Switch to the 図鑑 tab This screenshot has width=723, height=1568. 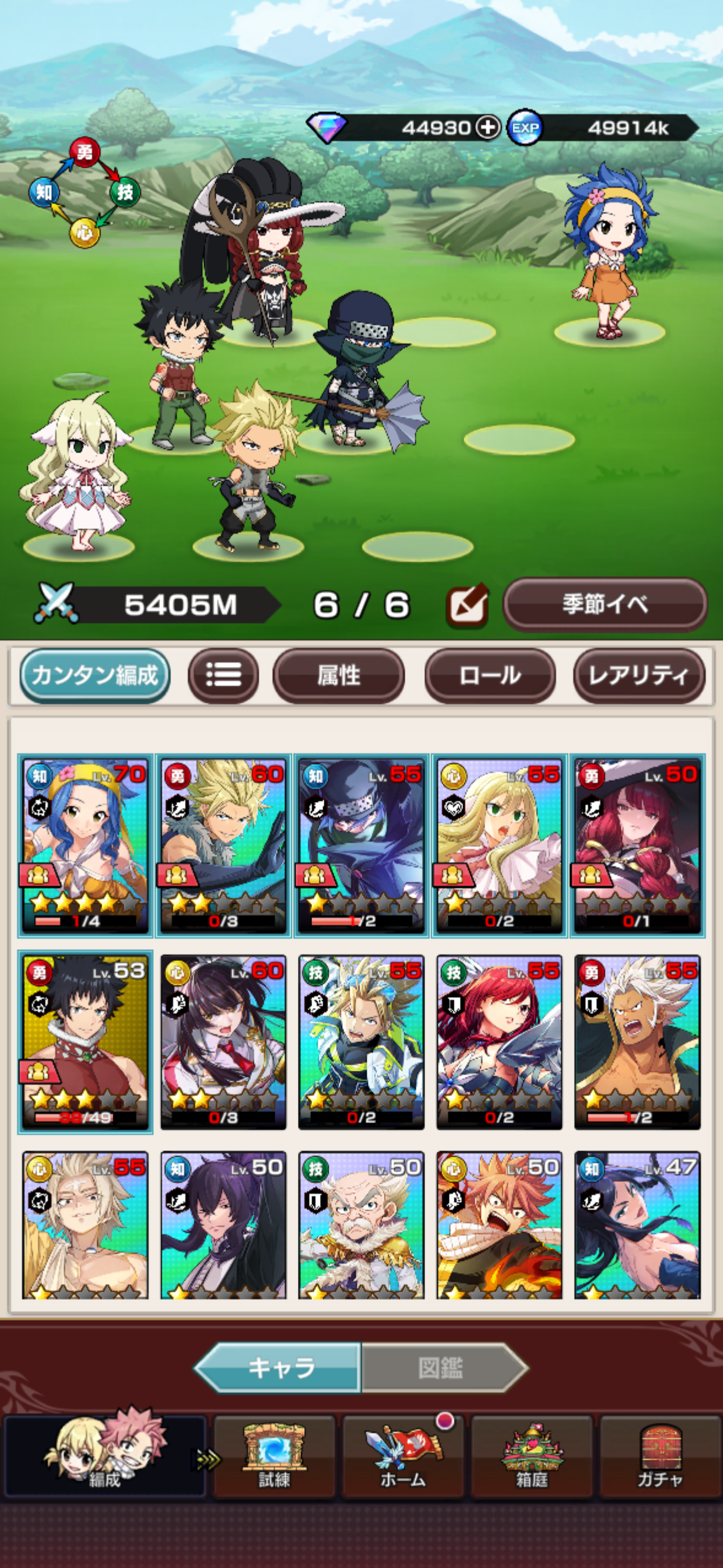click(442, 1367)
